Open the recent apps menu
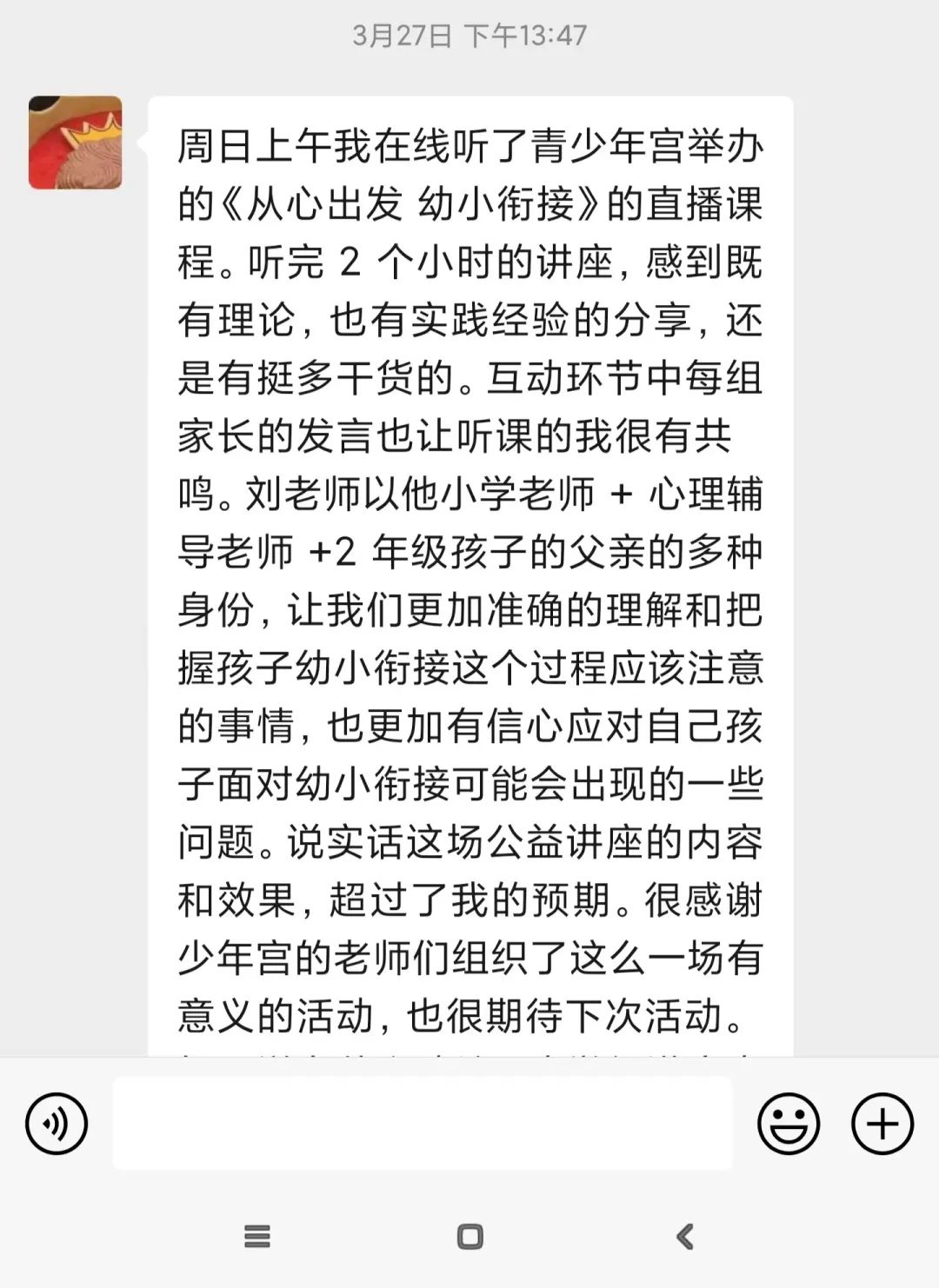939x1288 pixels. 257,1236
